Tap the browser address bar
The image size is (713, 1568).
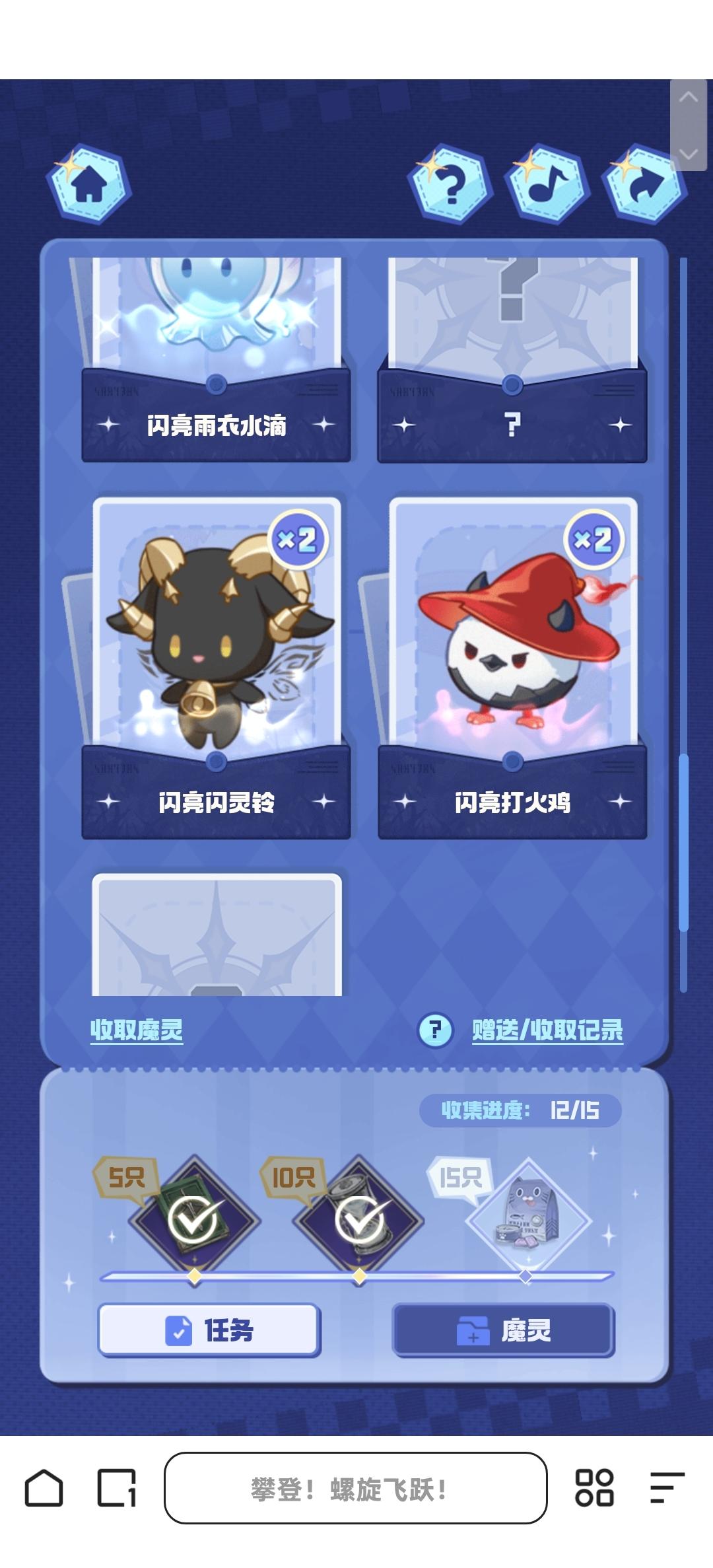[x=355, y=1487]
